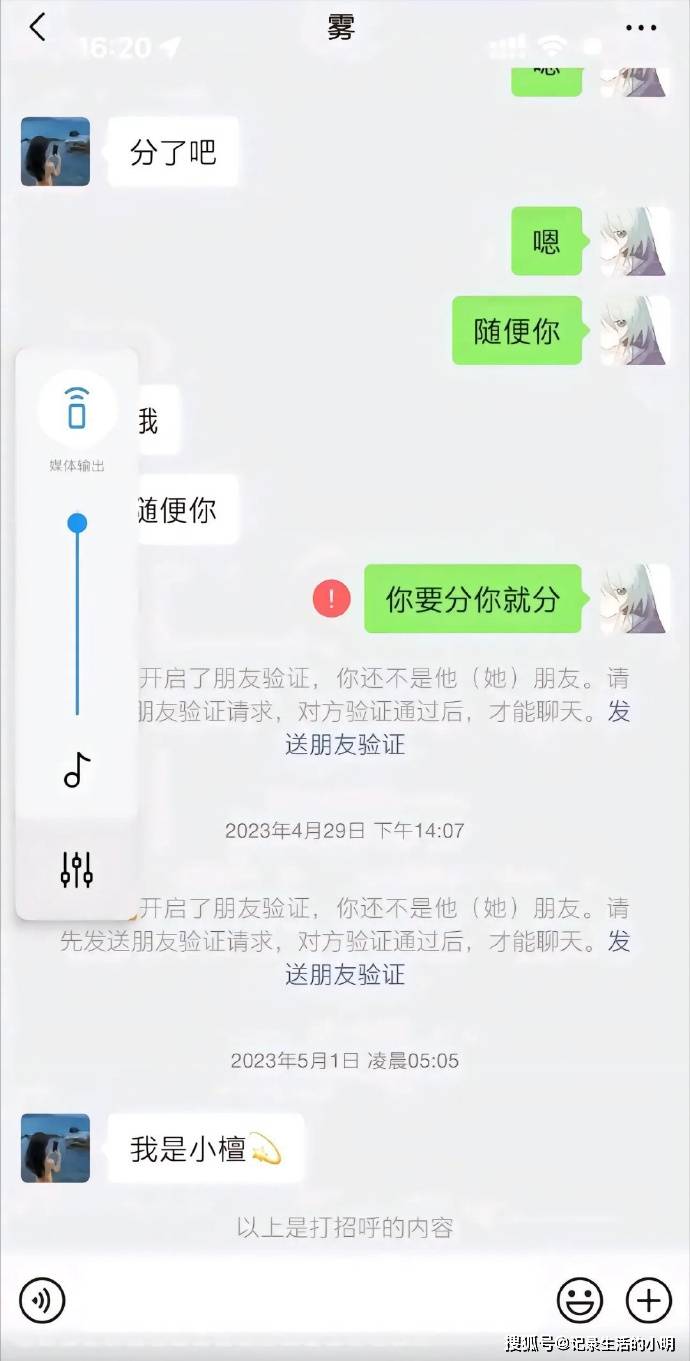This screenshot has width=690, height=1361.
Task: Tap 发送朋友验证 link above 2023年5月1日 timestamp
Action: point(345,974)
